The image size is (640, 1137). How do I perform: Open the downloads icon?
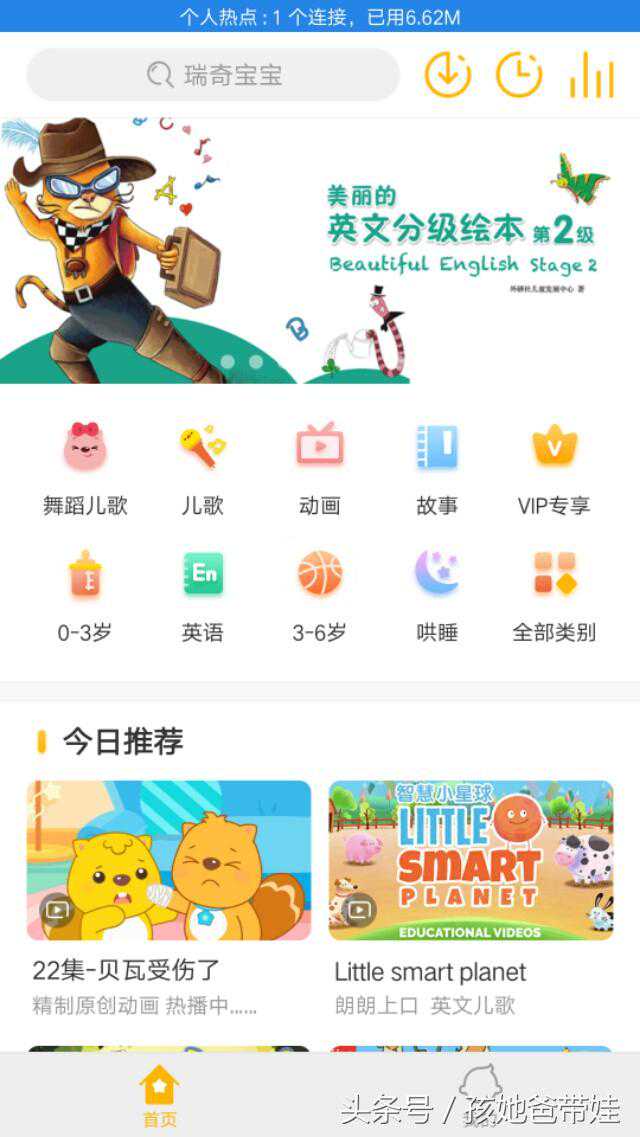tap(447, 75)
